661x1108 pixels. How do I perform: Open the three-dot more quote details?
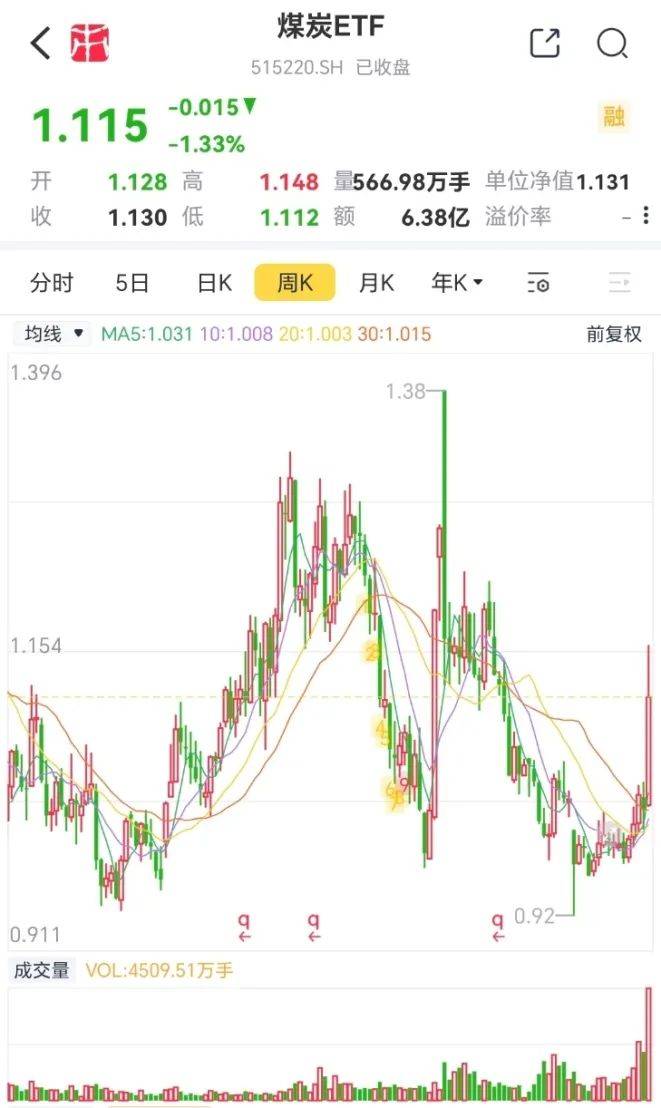(646, 216)
